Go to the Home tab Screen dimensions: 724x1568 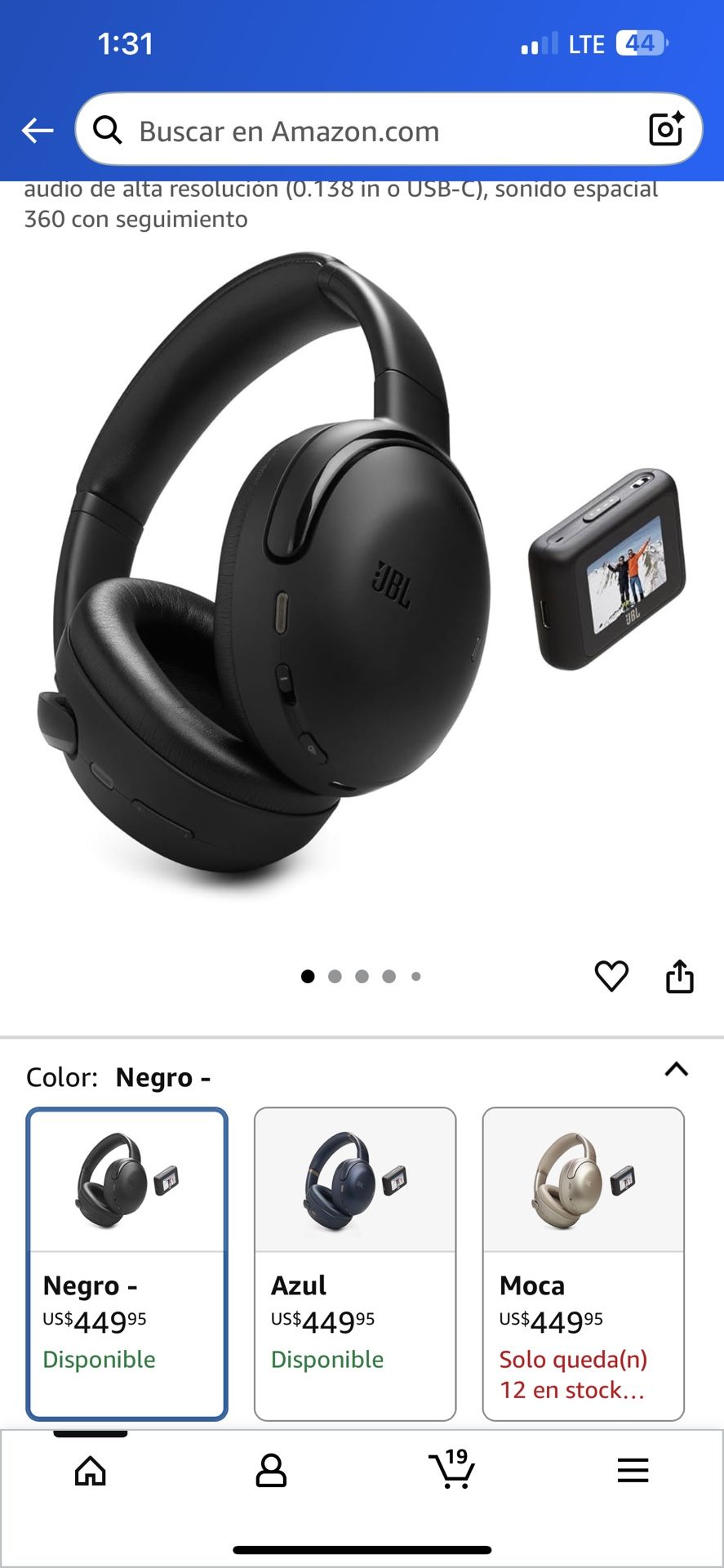point(91,1471)
